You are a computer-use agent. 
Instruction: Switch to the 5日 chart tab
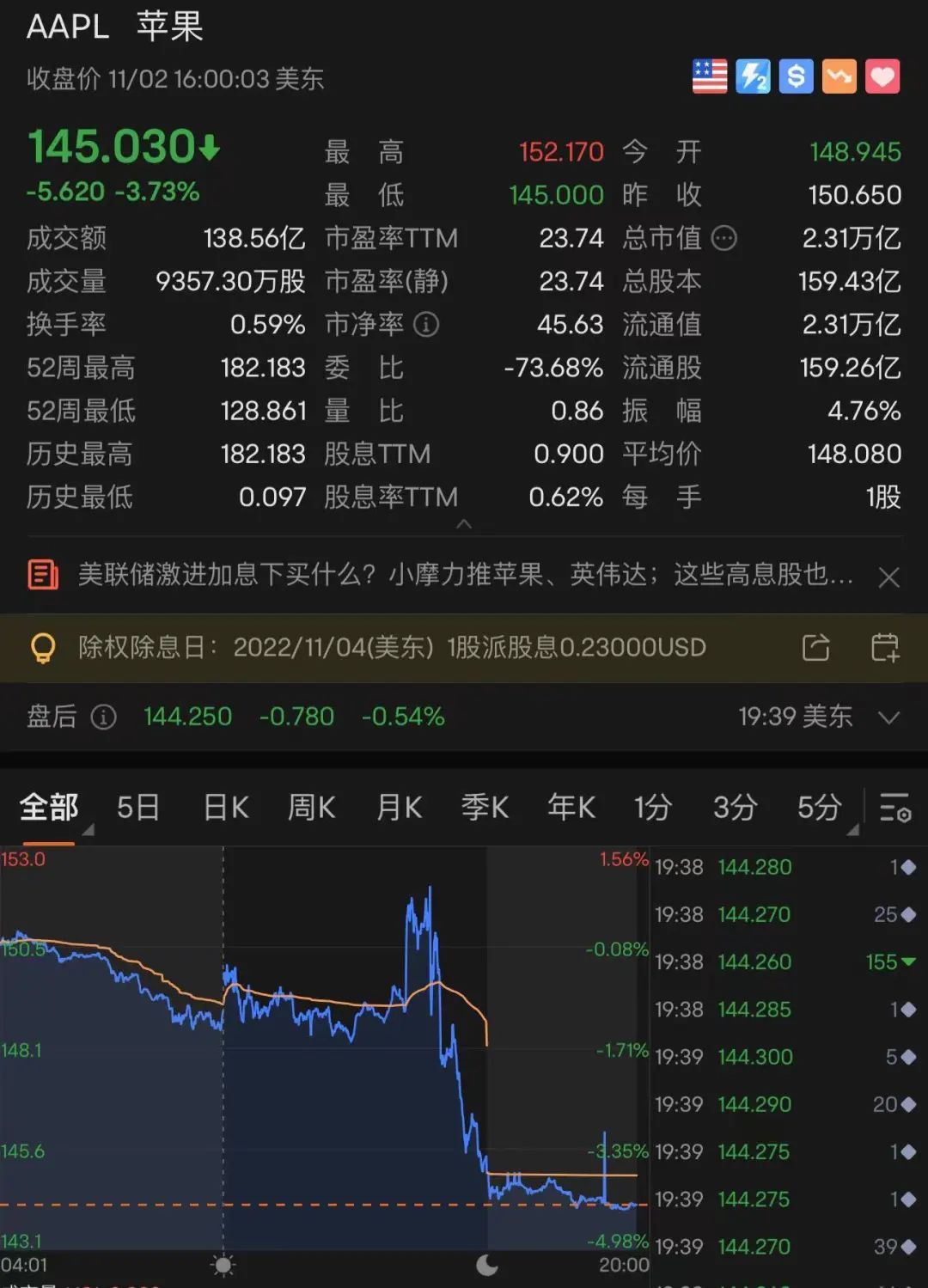[138, 808]
